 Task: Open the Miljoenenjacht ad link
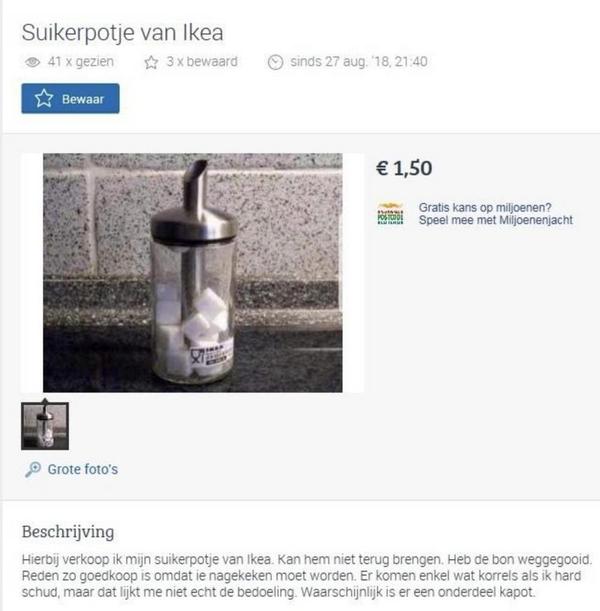coord(495,214)
